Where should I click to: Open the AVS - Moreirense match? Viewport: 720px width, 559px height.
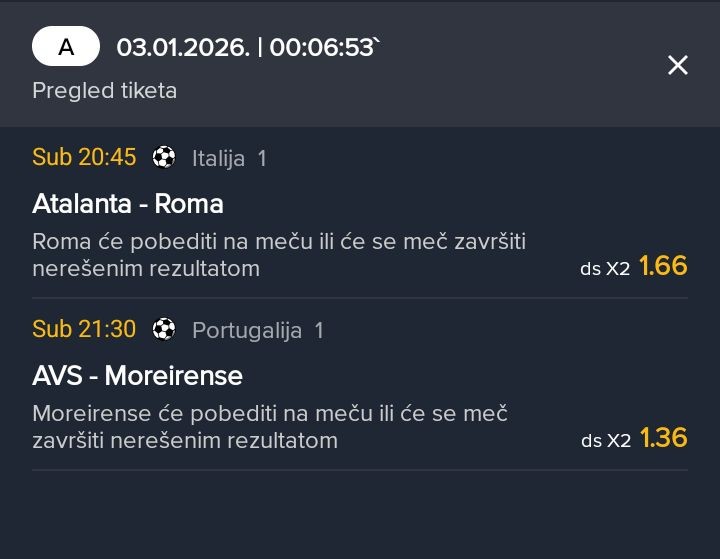[x=138, y=376]
